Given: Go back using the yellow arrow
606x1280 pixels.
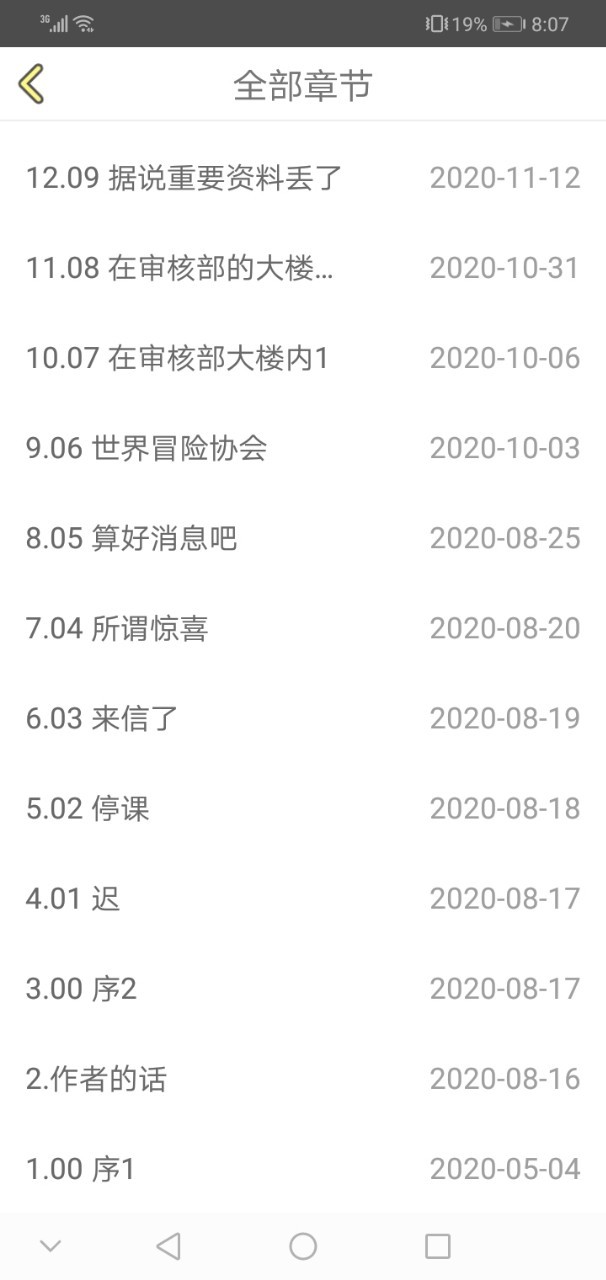Looking at the screenshot, I should coord(32,84).
